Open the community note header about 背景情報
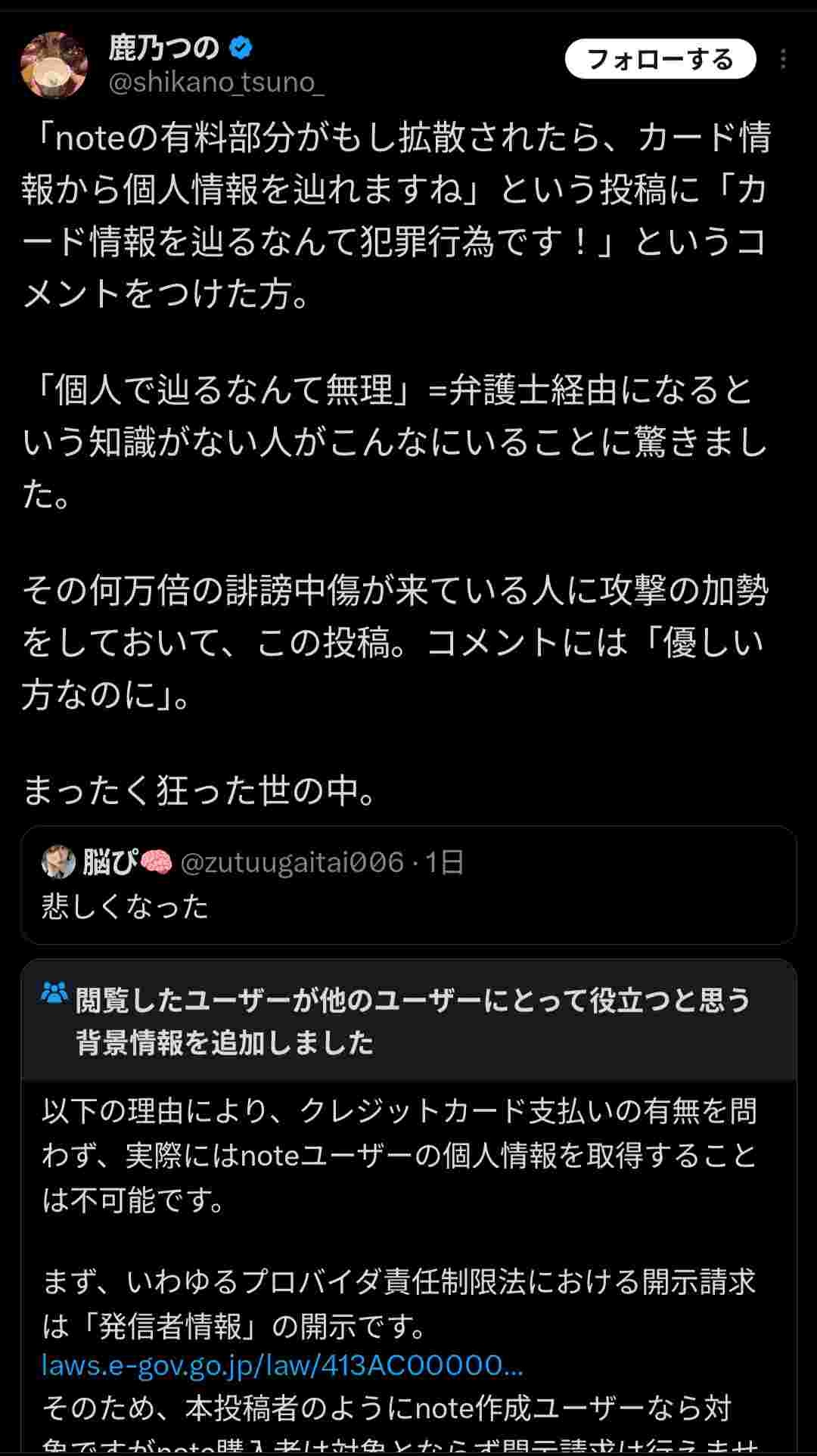 (x=408, y=1021)
